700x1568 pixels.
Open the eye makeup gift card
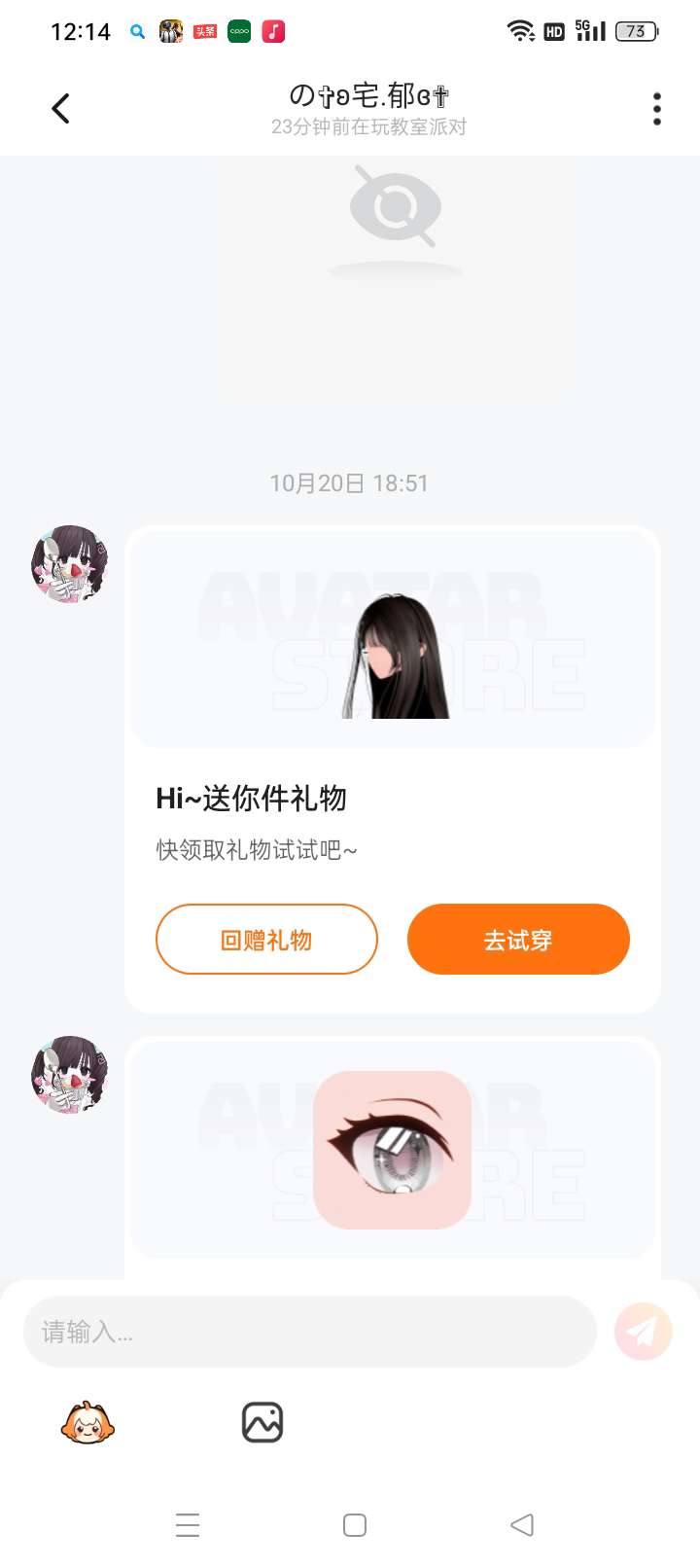pyautogui.click(x=393, y=1152)
